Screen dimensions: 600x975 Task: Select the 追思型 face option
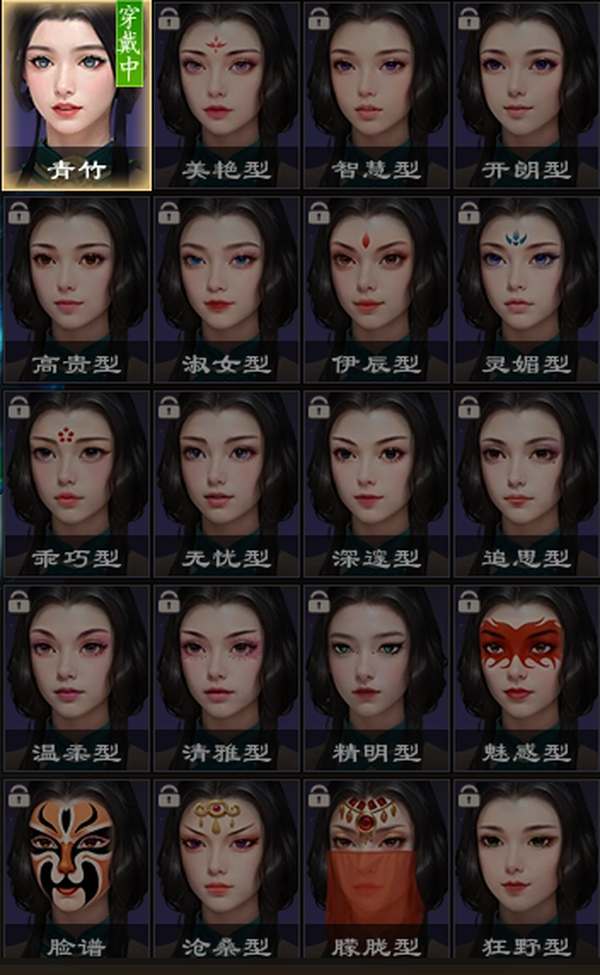click(x=526, y=484)
